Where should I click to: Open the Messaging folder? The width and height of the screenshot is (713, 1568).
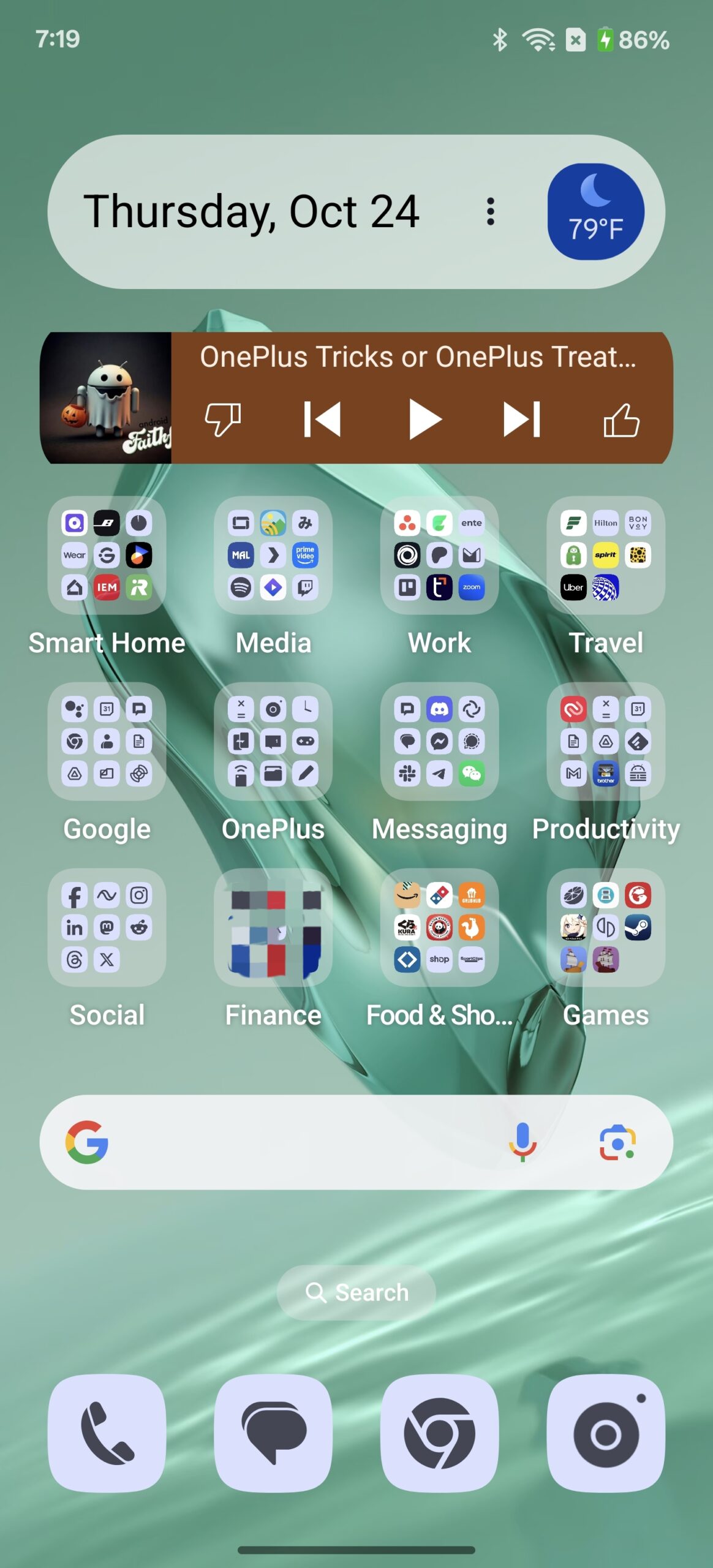click(439, 741)
